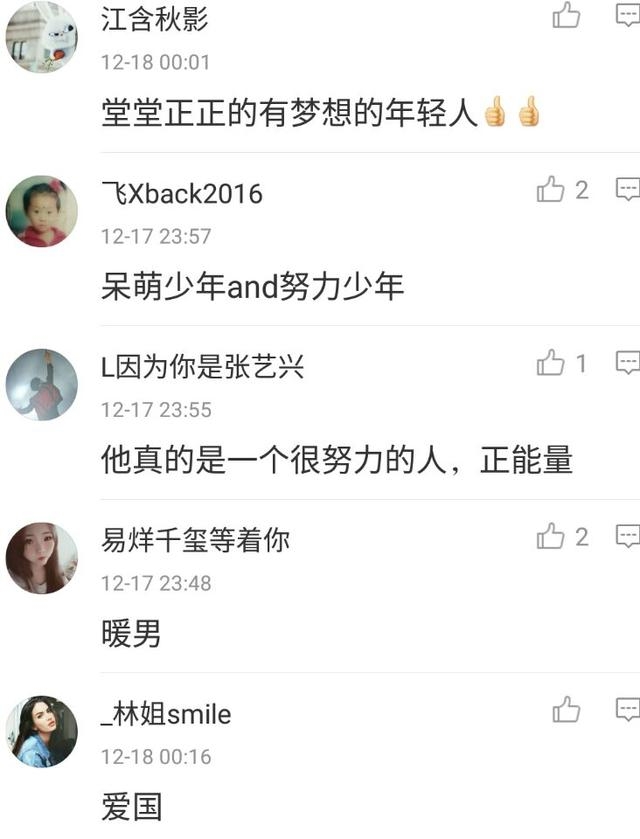640x839 pixels.
Task: Open username L因为你是张艺兴
Action: (x=202, y=367)
